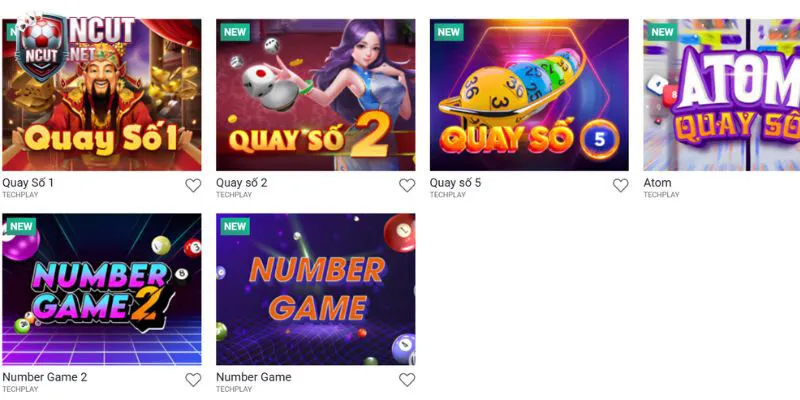Favorite Quay Số 1 with heart icon
Screen dimensions: 800x400
pyautogui.click(x=193, y=185)
